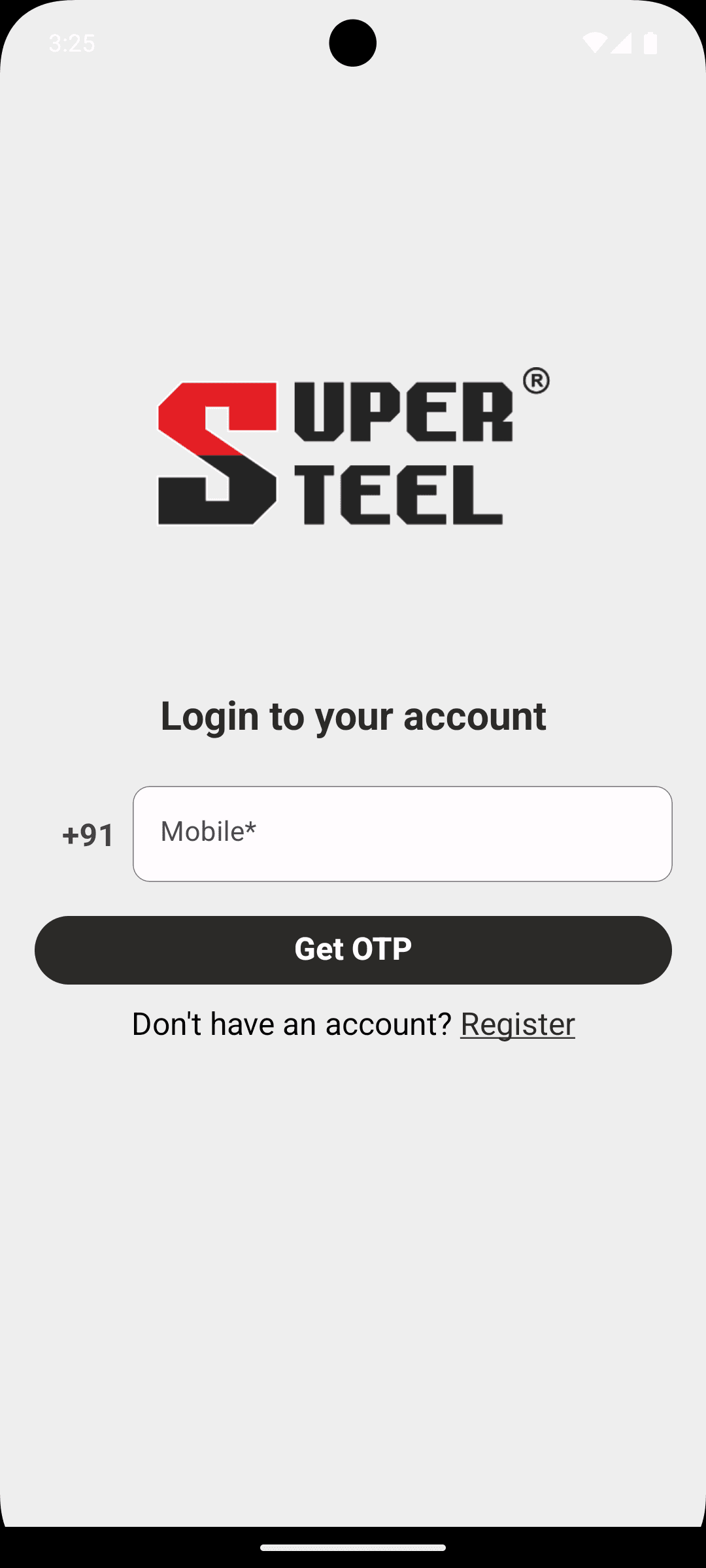Focus the Mobile number field

[402, 834]
